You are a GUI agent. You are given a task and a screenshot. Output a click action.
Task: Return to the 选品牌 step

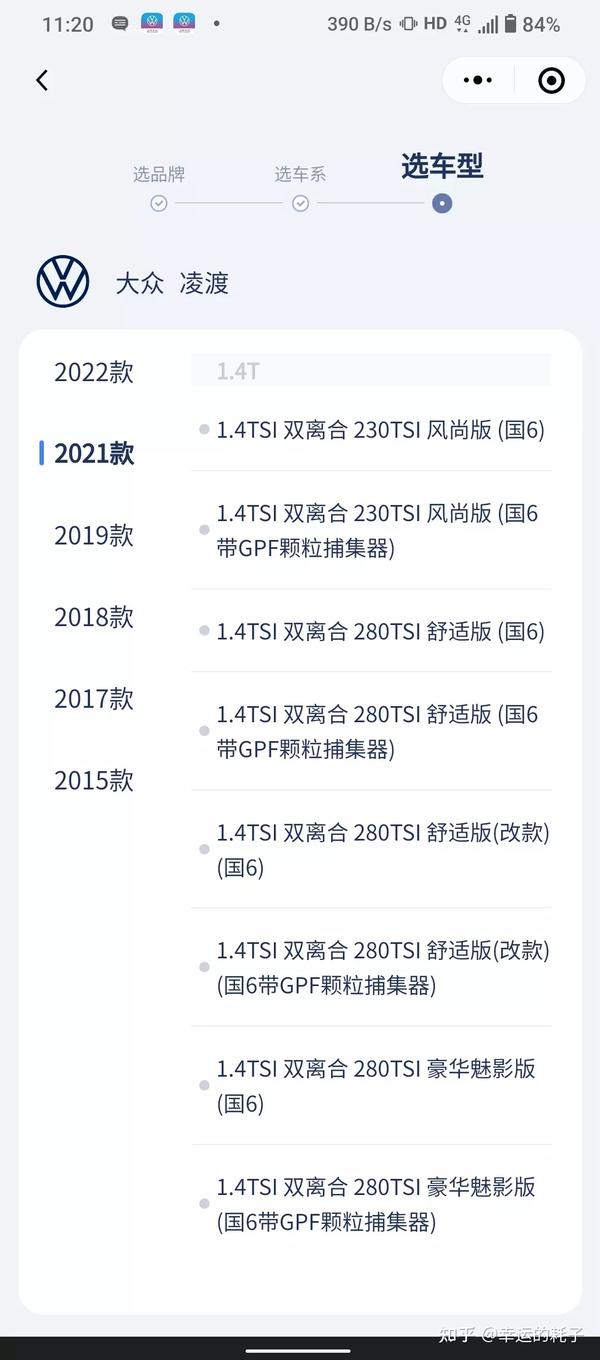coord(159,186)
